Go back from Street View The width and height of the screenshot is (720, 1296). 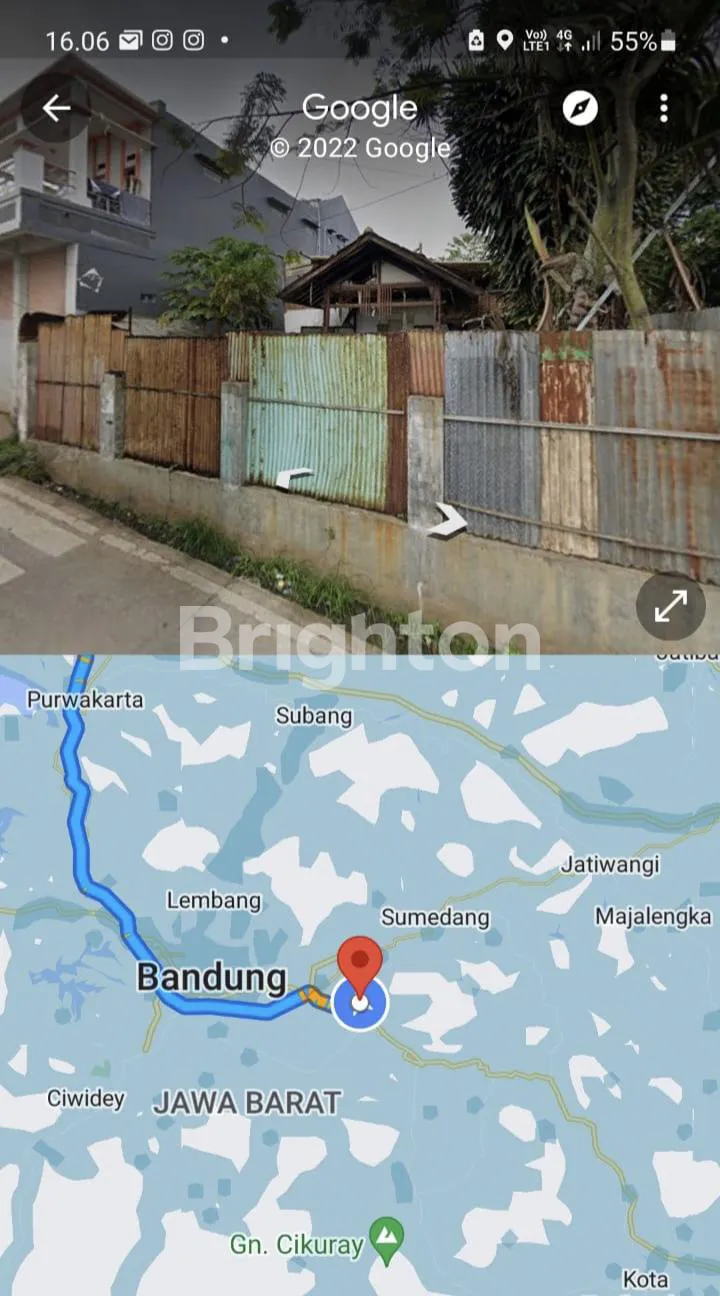coord(56,108)
